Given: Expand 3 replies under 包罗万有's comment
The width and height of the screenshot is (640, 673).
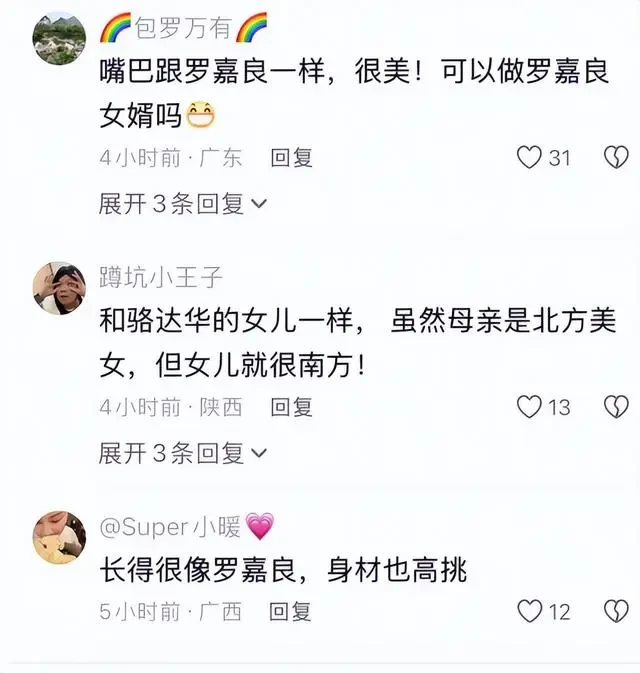Looking at the screenshot, I should click(183, 203).
